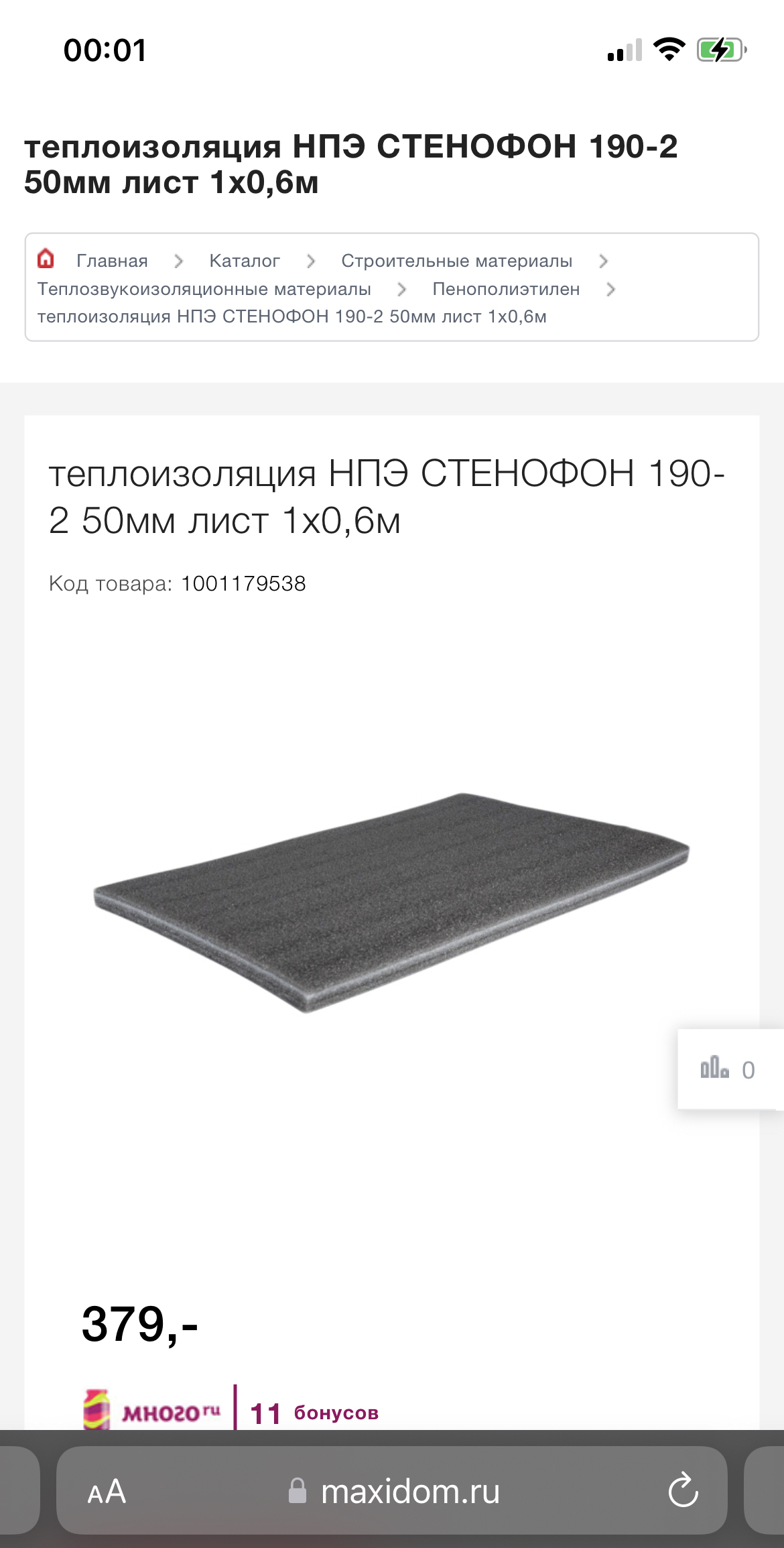784x1548 pixels.
Task: Open the Каталог breadcrumb link
Action: (244, 261)
